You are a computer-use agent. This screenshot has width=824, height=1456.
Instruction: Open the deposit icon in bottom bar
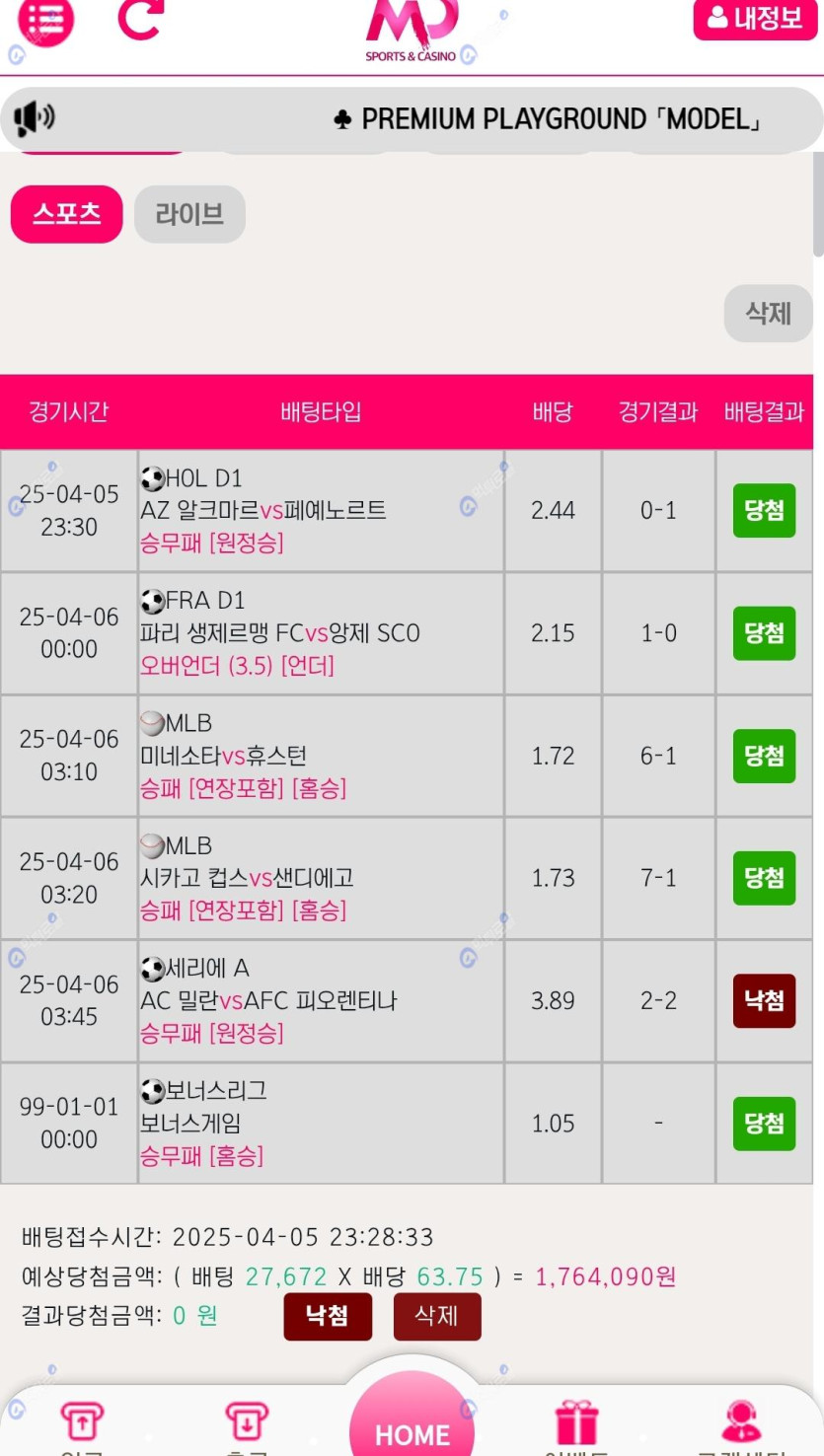82,1424
